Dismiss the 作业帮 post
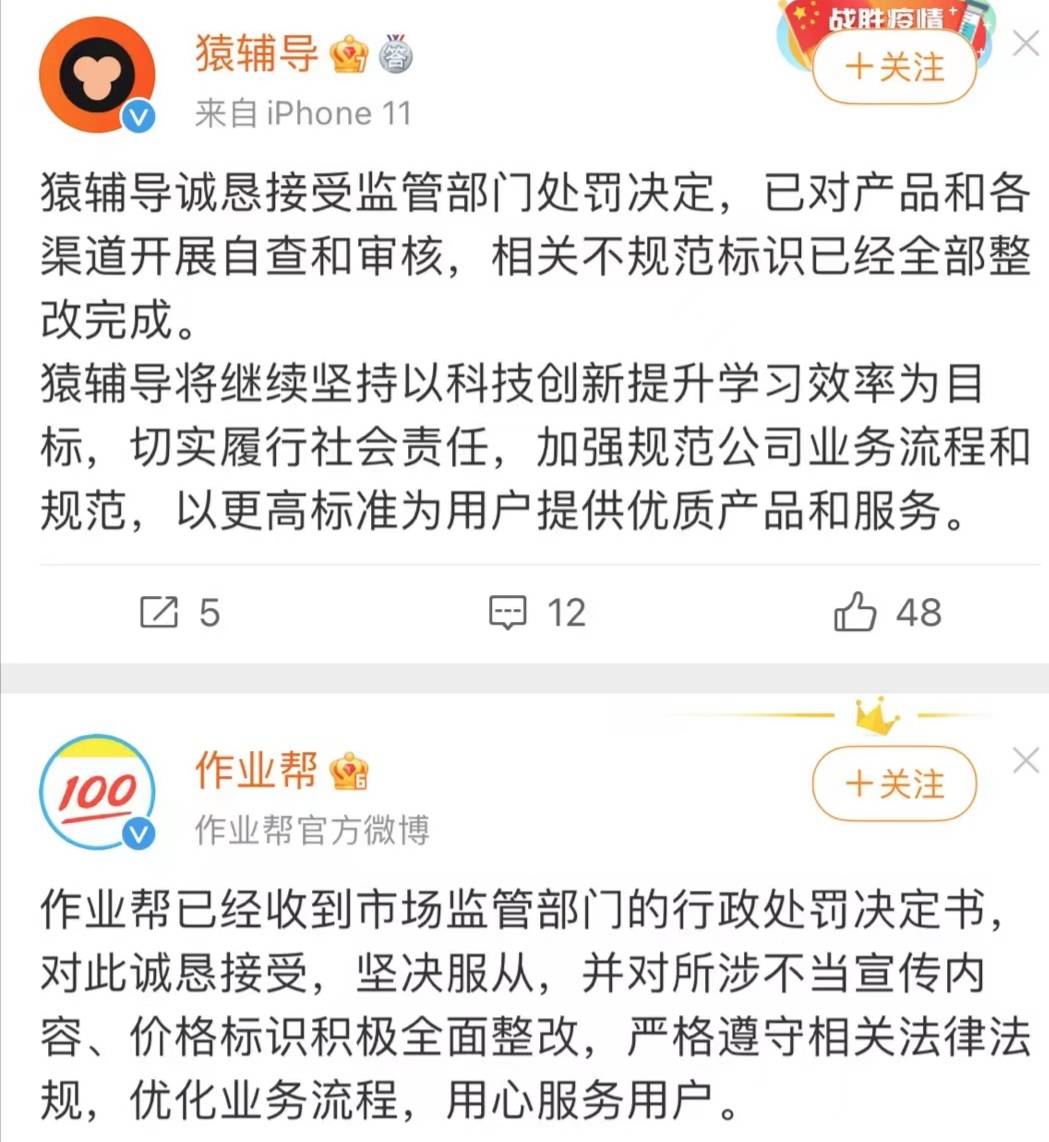Screen dimensions: 1049x1142 pos(1026,761)
